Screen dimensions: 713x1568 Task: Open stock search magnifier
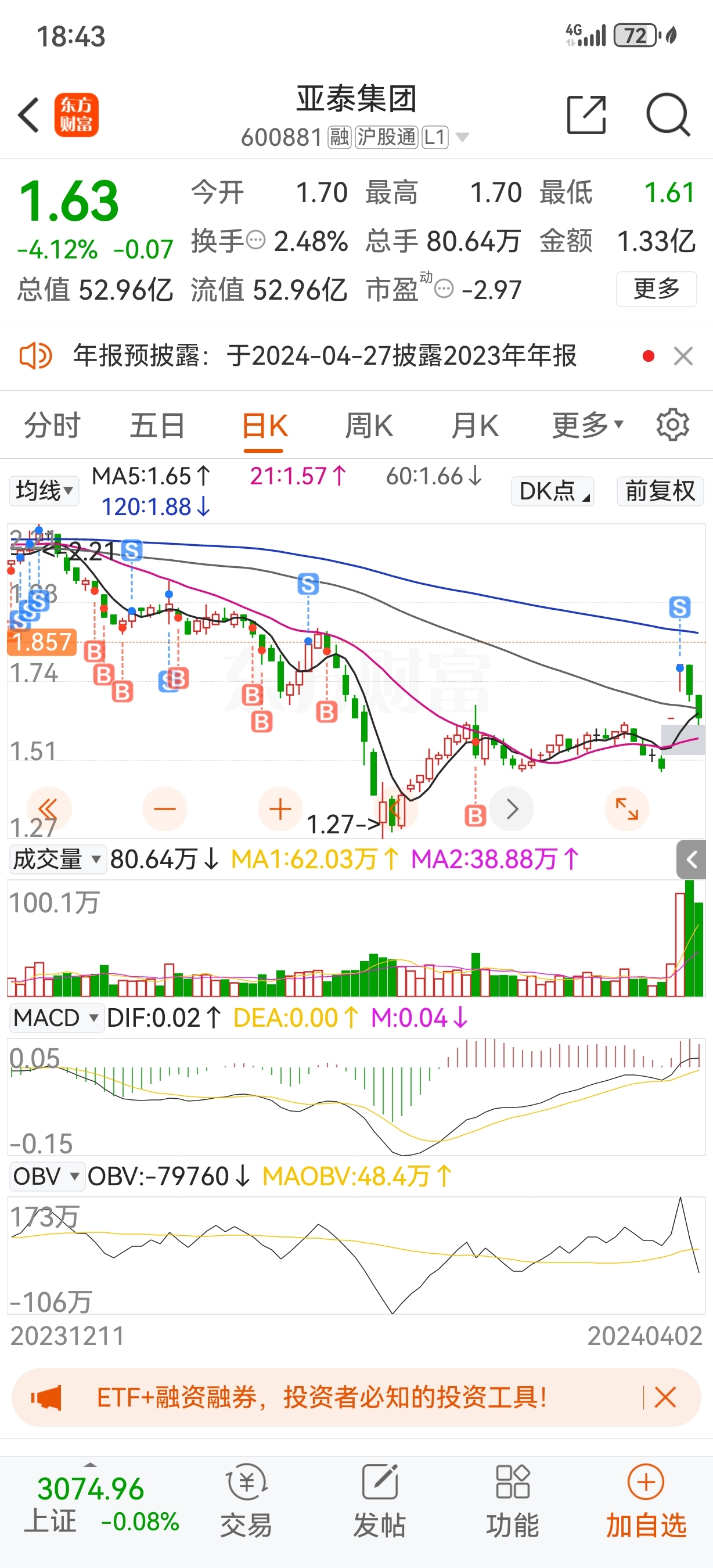coord(668,114)
